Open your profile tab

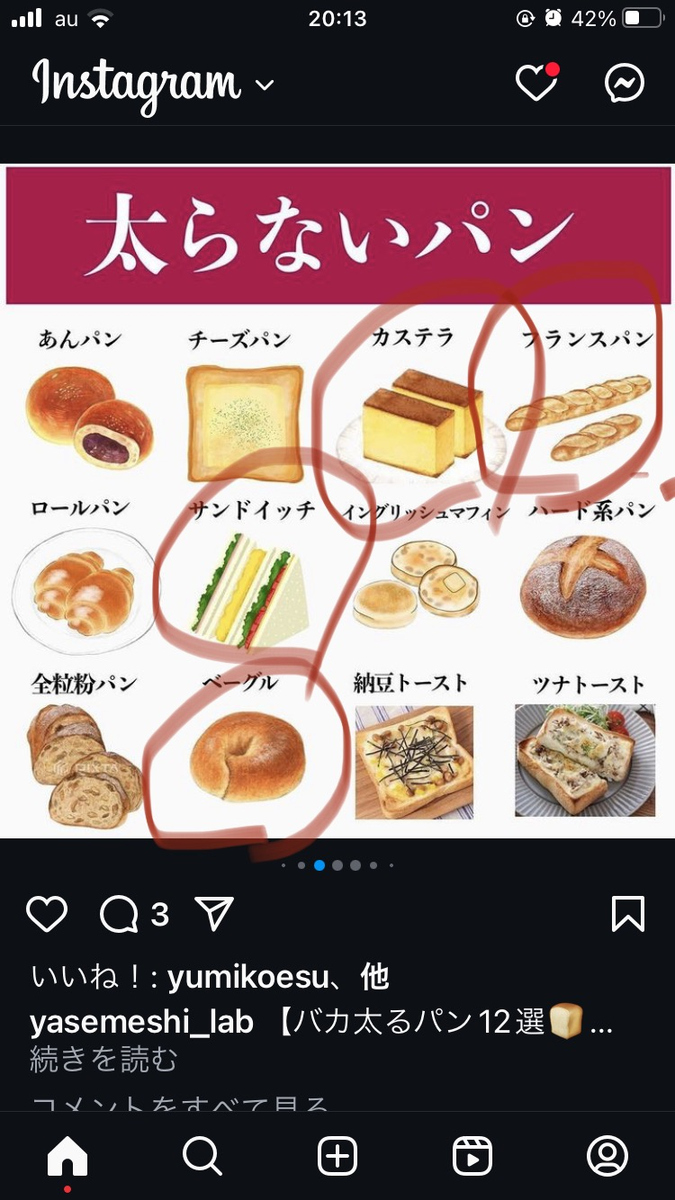[607, 1157]
